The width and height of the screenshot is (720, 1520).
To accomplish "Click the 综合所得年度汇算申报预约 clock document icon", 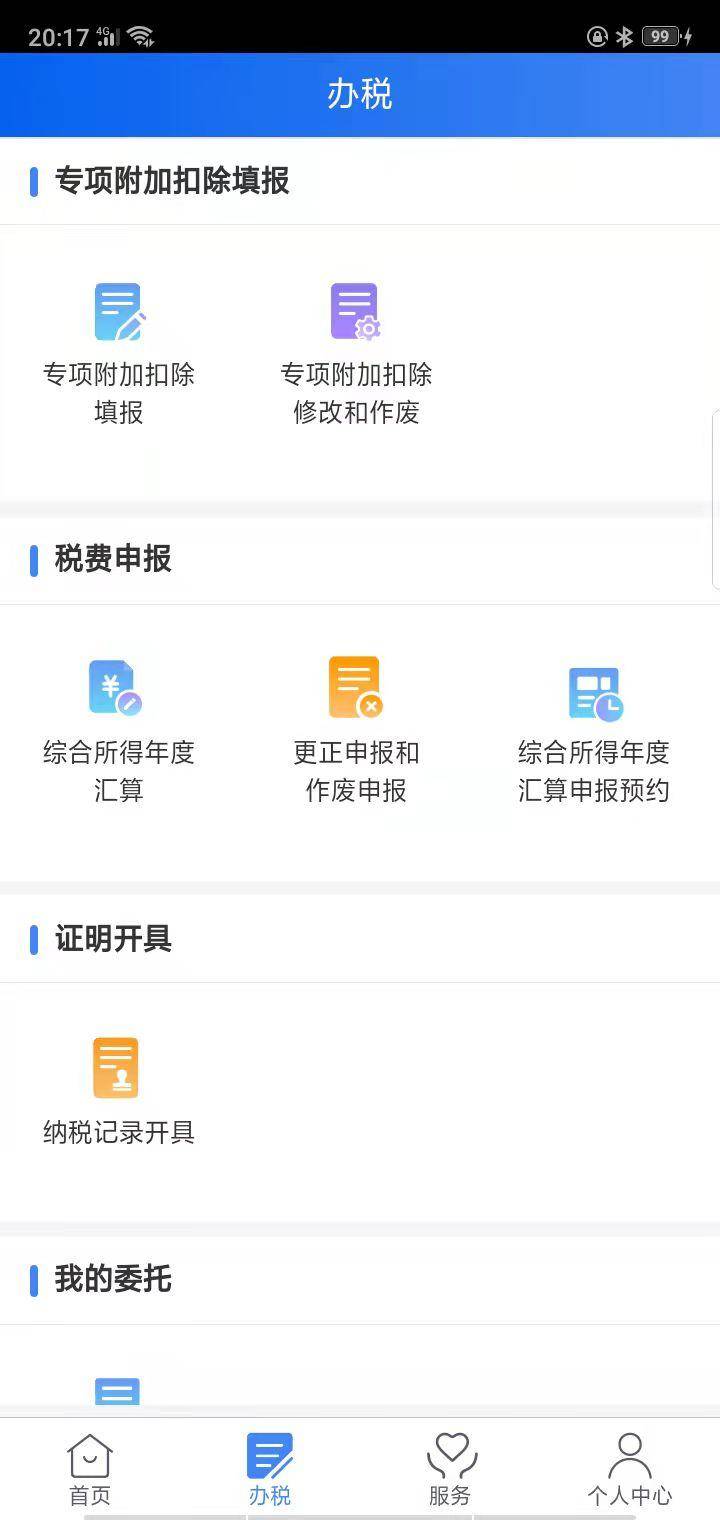I will coord(595,687).
